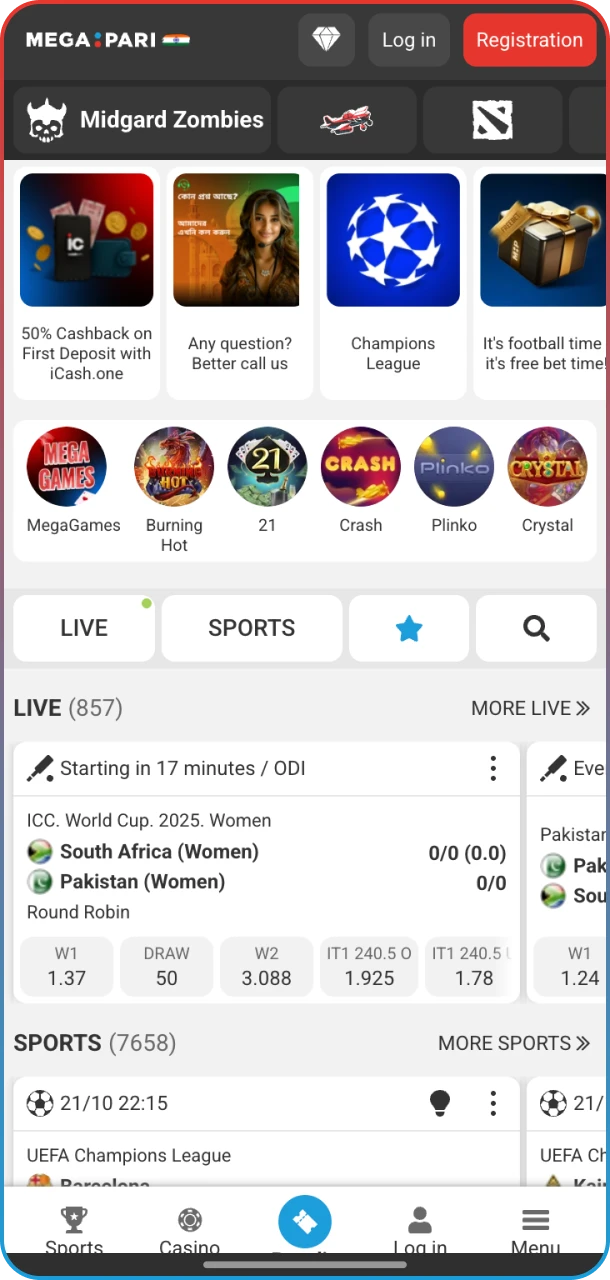
Task: Open the search magnifier
Action: point(536,628)
